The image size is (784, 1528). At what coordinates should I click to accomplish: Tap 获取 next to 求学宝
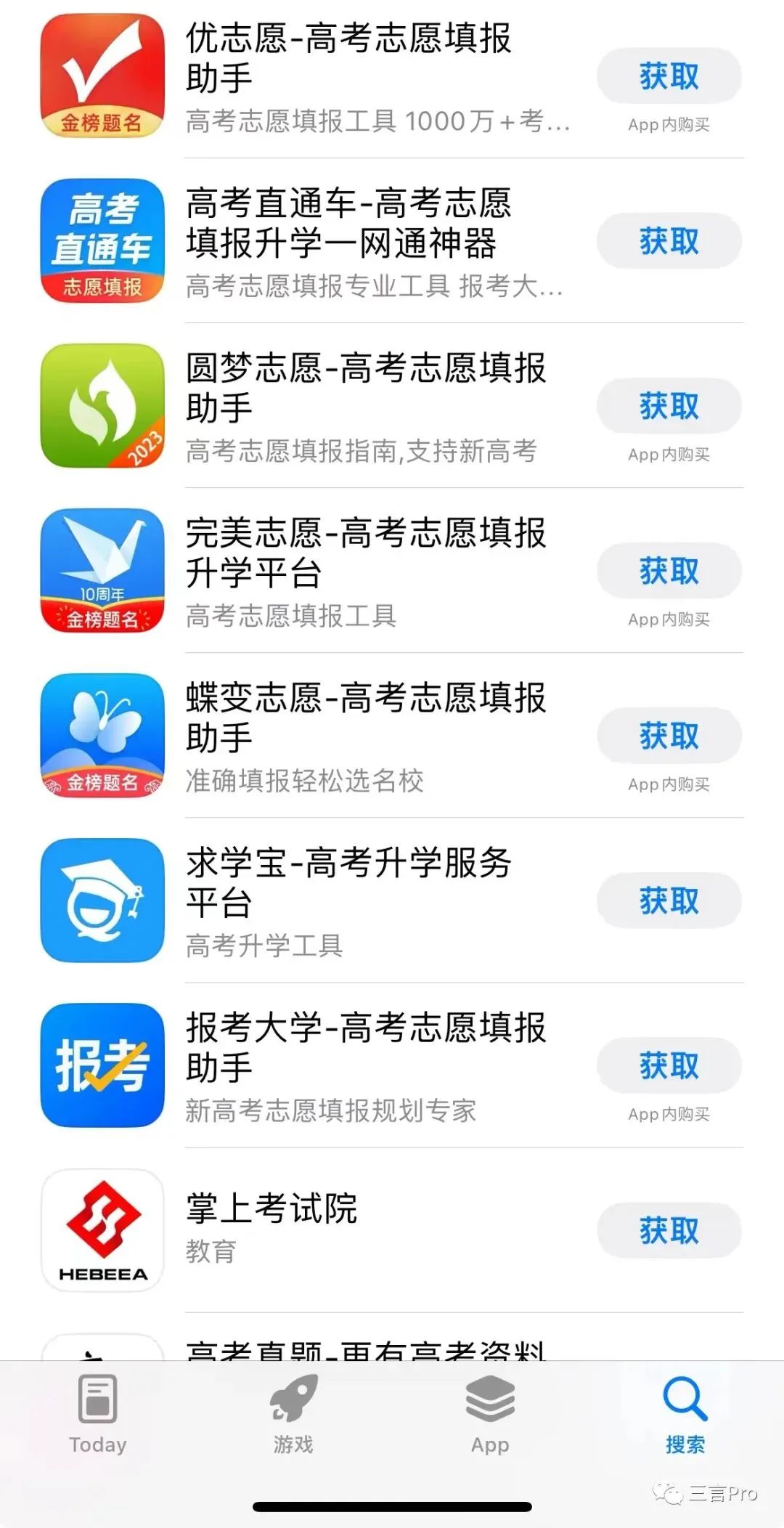(669, 901)
